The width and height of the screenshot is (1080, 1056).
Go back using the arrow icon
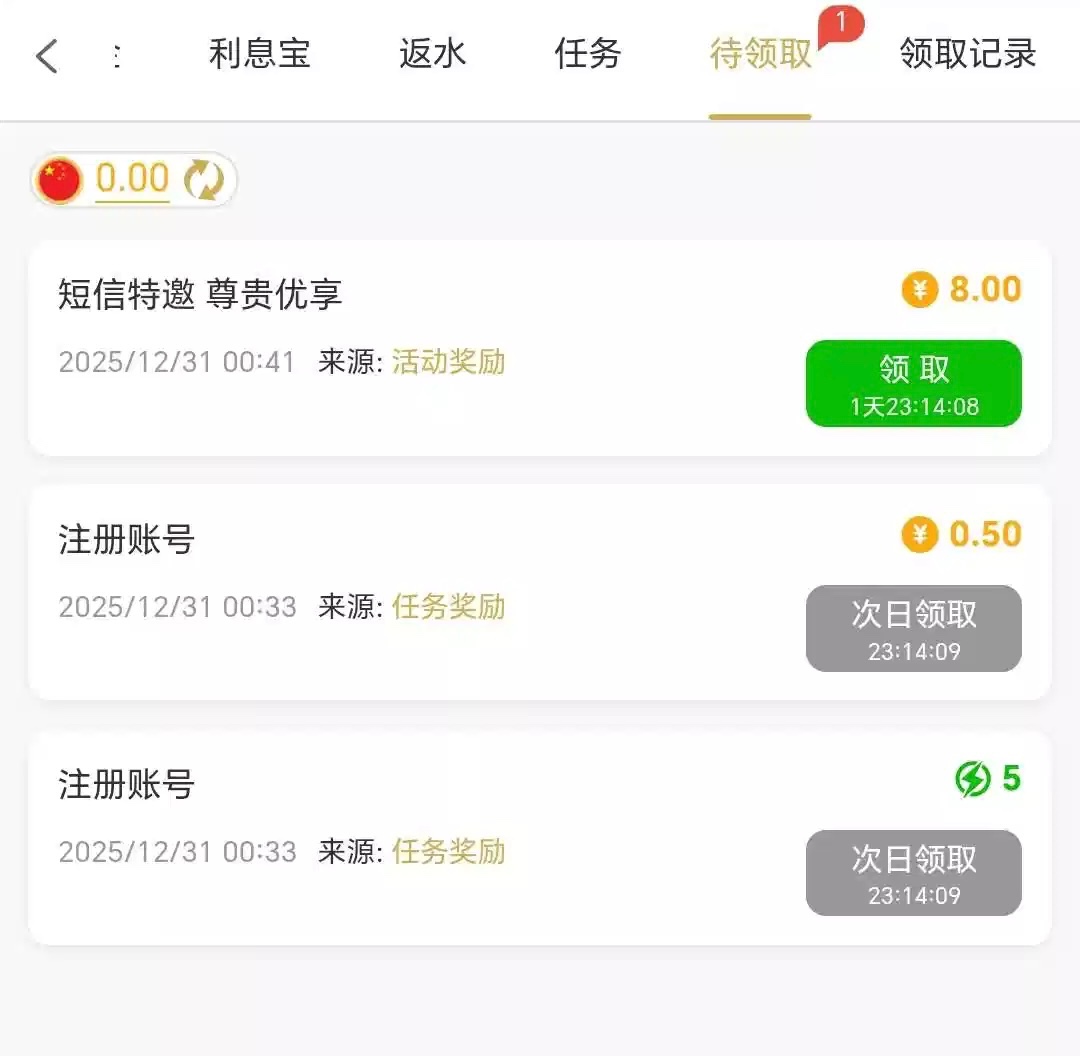coord(47,56)
